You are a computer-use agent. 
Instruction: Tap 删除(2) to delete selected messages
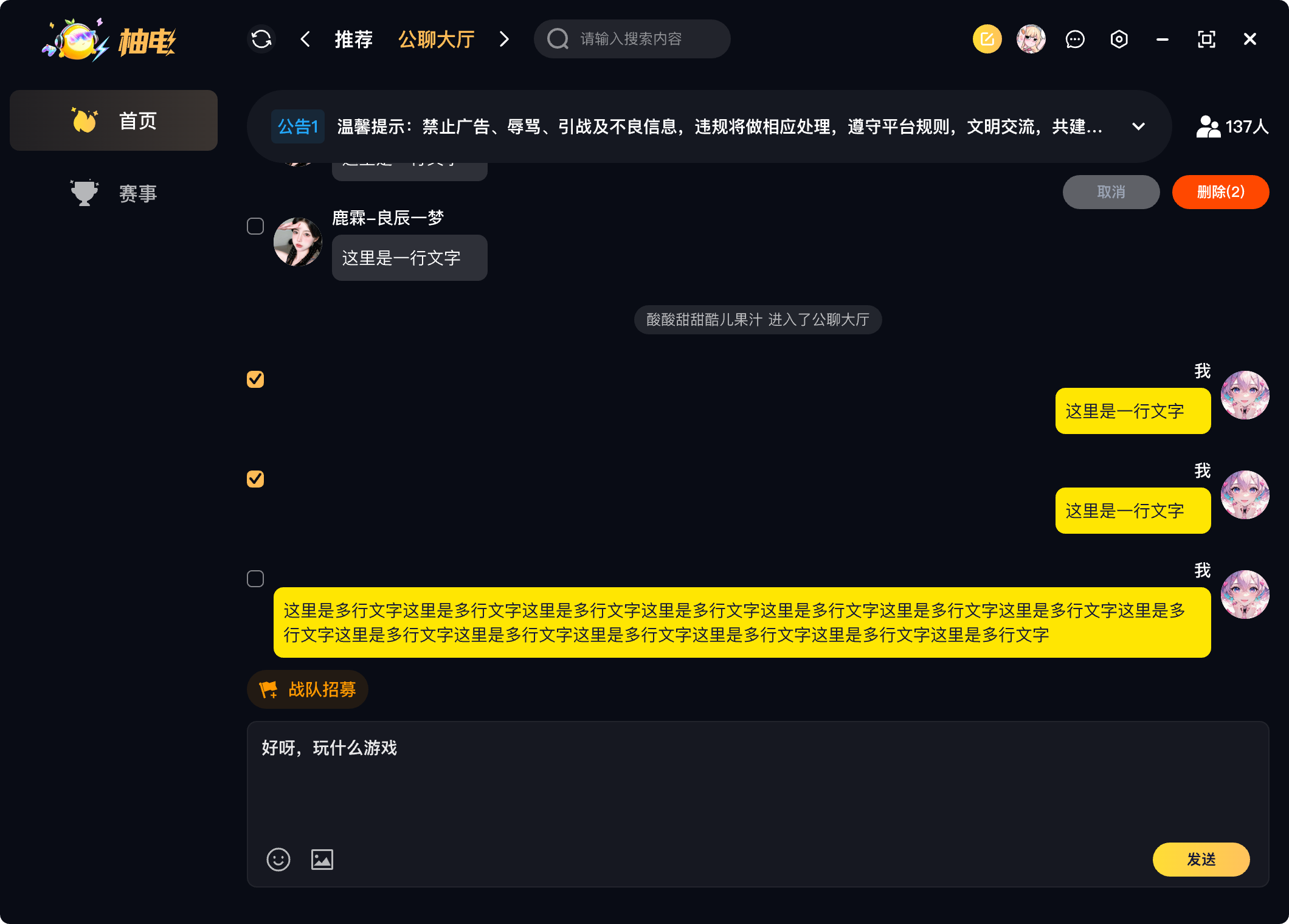click(x=1220, y=192)
